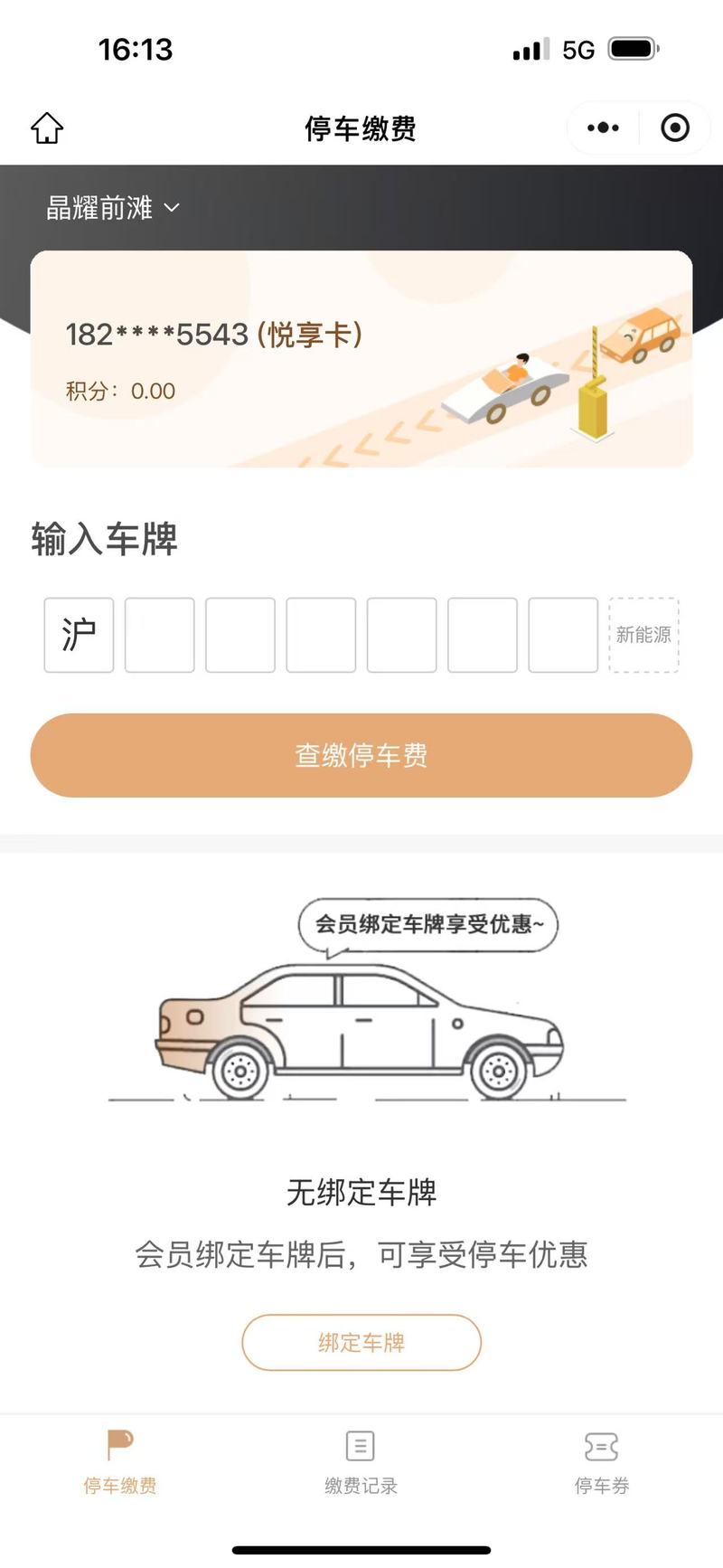The image size is (723, 1568).
Task: Close the mini program via the circle icon
Action: [675, 128]
